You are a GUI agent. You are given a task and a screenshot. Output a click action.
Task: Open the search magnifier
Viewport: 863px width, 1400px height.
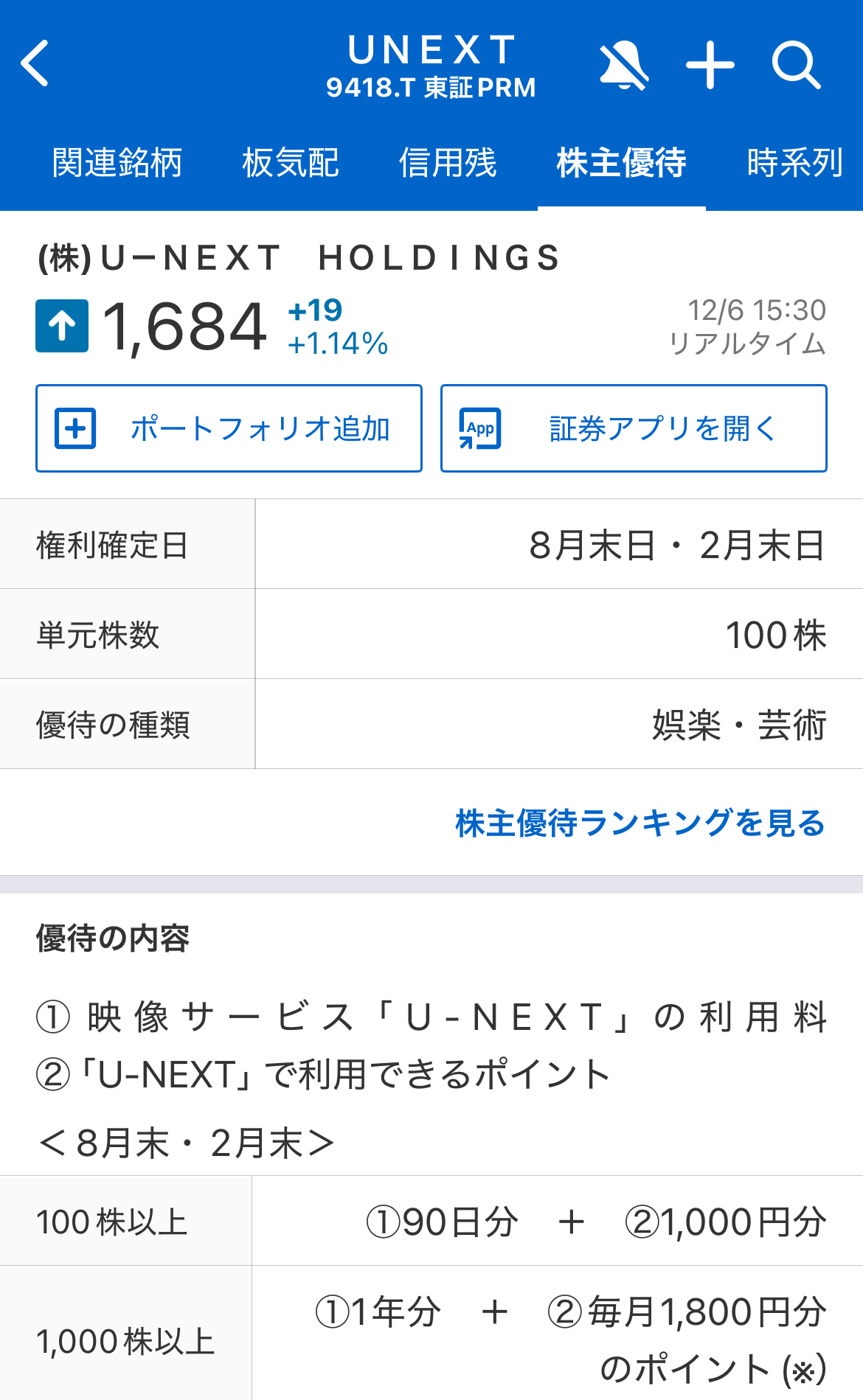796,66
